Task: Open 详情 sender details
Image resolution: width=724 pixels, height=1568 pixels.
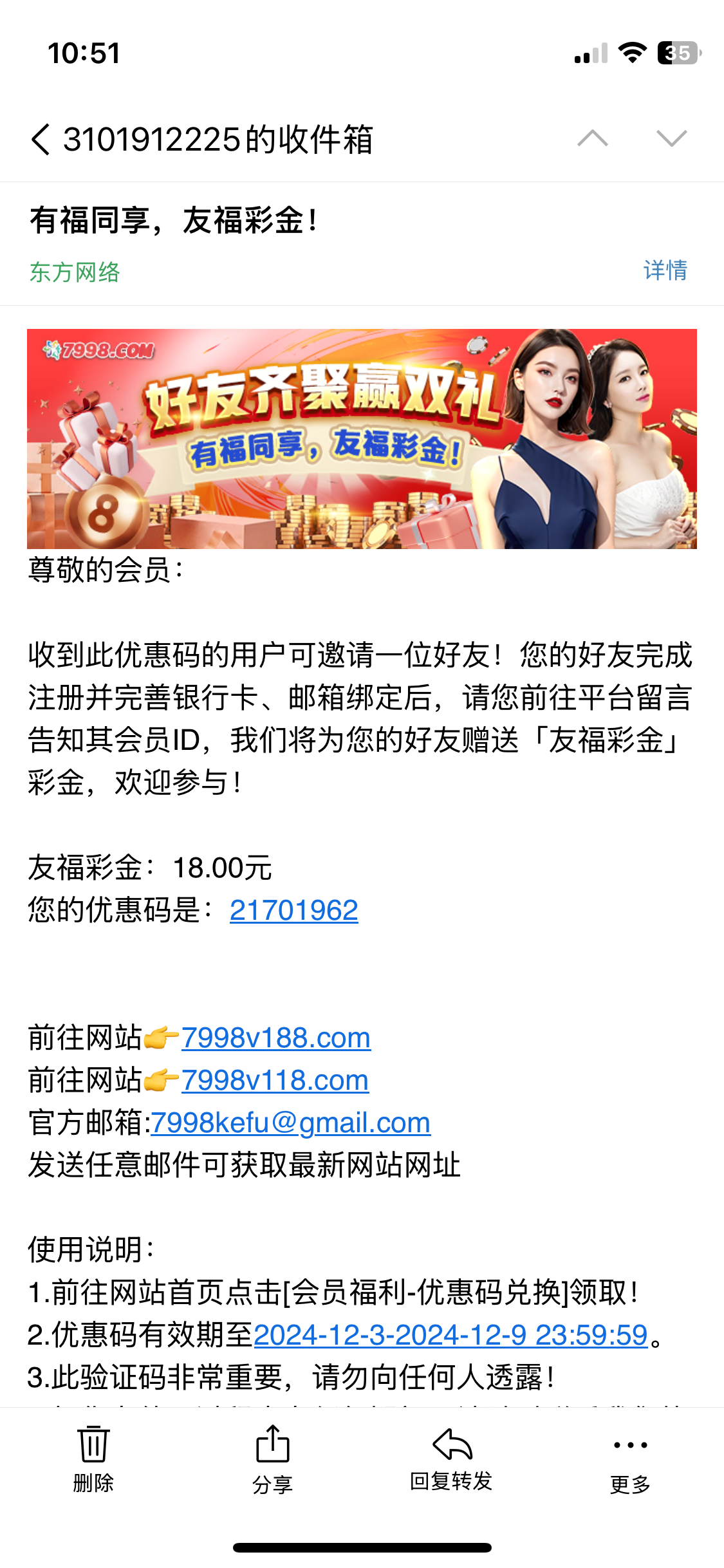Action: click(665, 270)
